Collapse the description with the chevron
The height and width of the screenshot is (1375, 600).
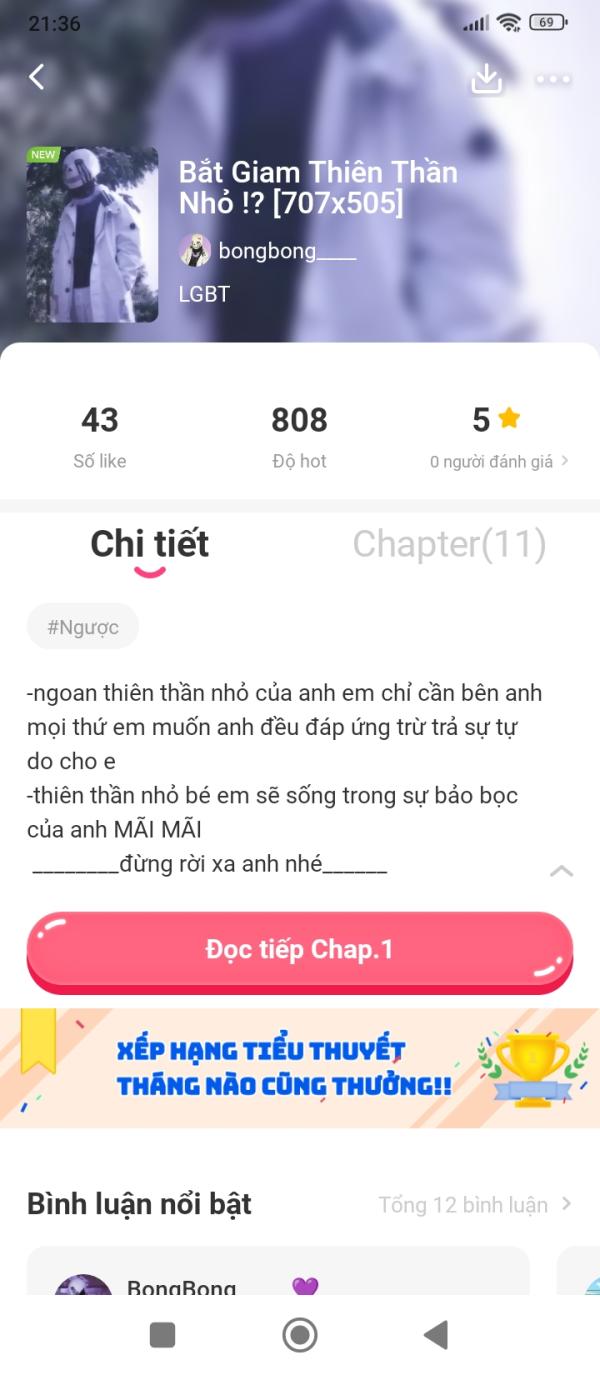pos(562,871)
